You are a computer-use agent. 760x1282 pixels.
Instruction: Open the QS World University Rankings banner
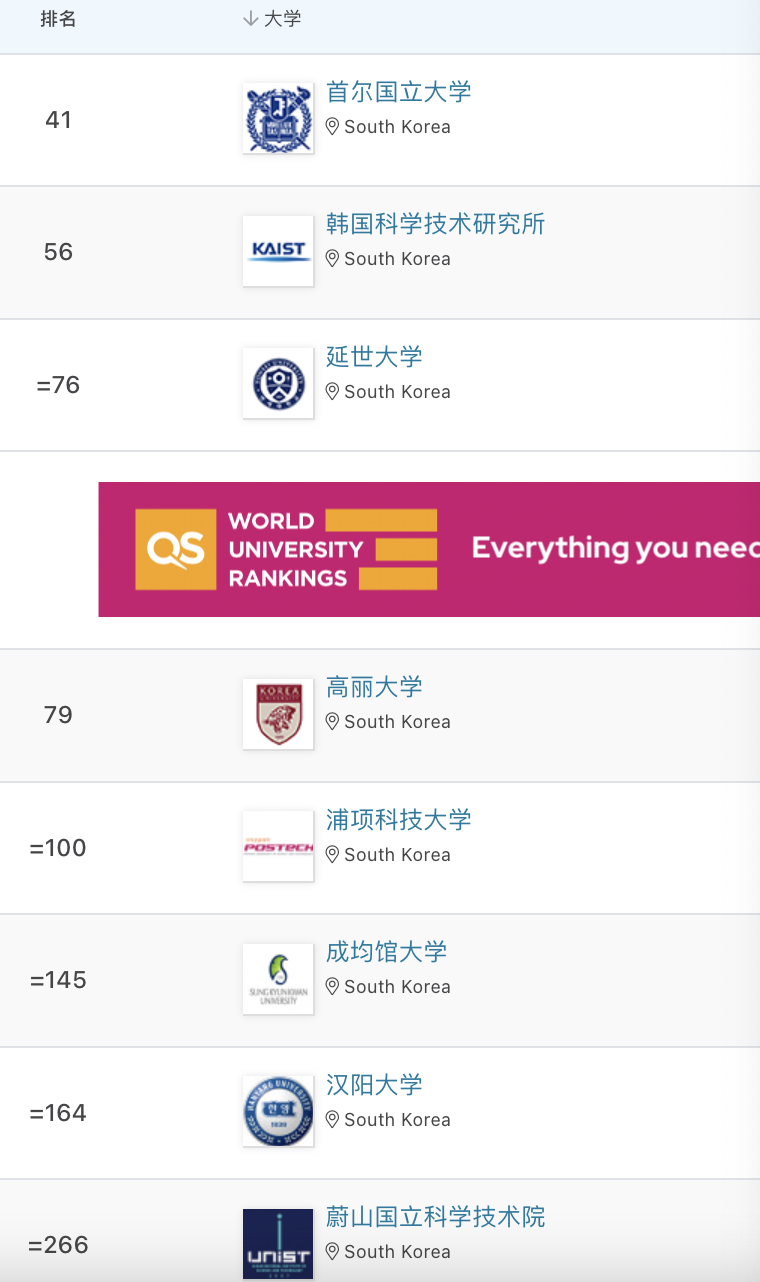click(428, 549)
